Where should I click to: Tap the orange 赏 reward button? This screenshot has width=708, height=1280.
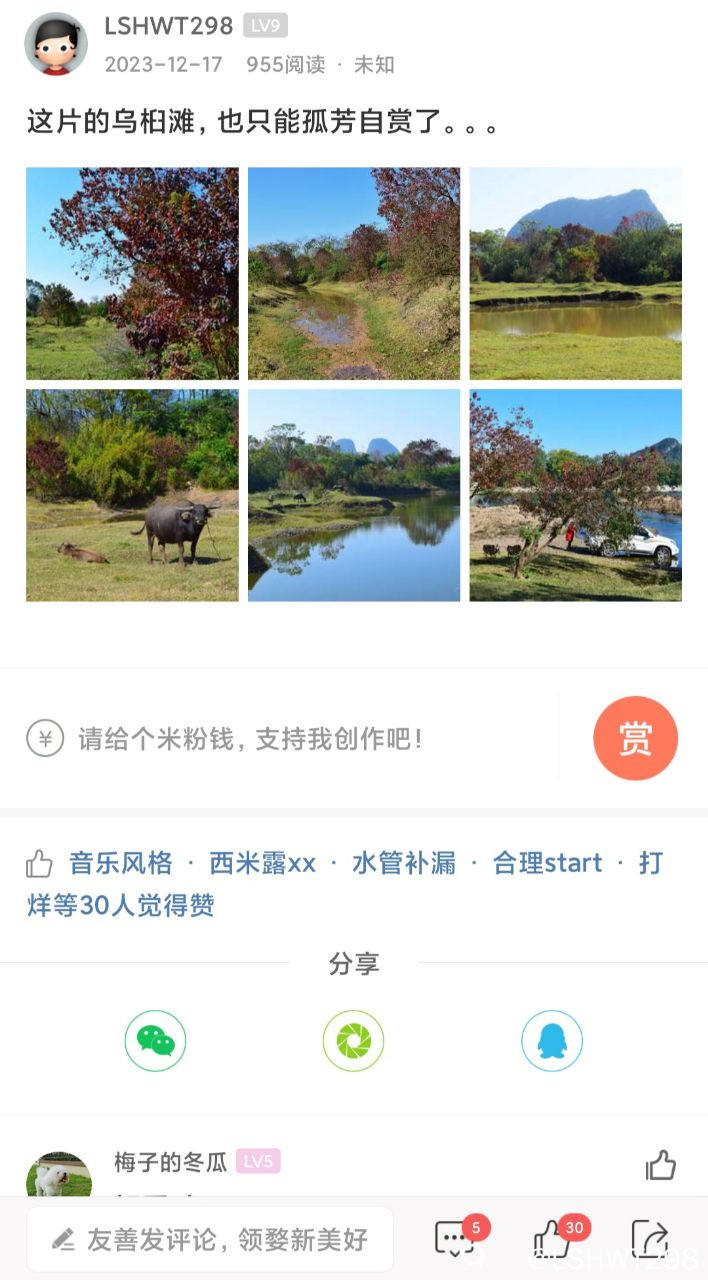[x=635, y=738]
